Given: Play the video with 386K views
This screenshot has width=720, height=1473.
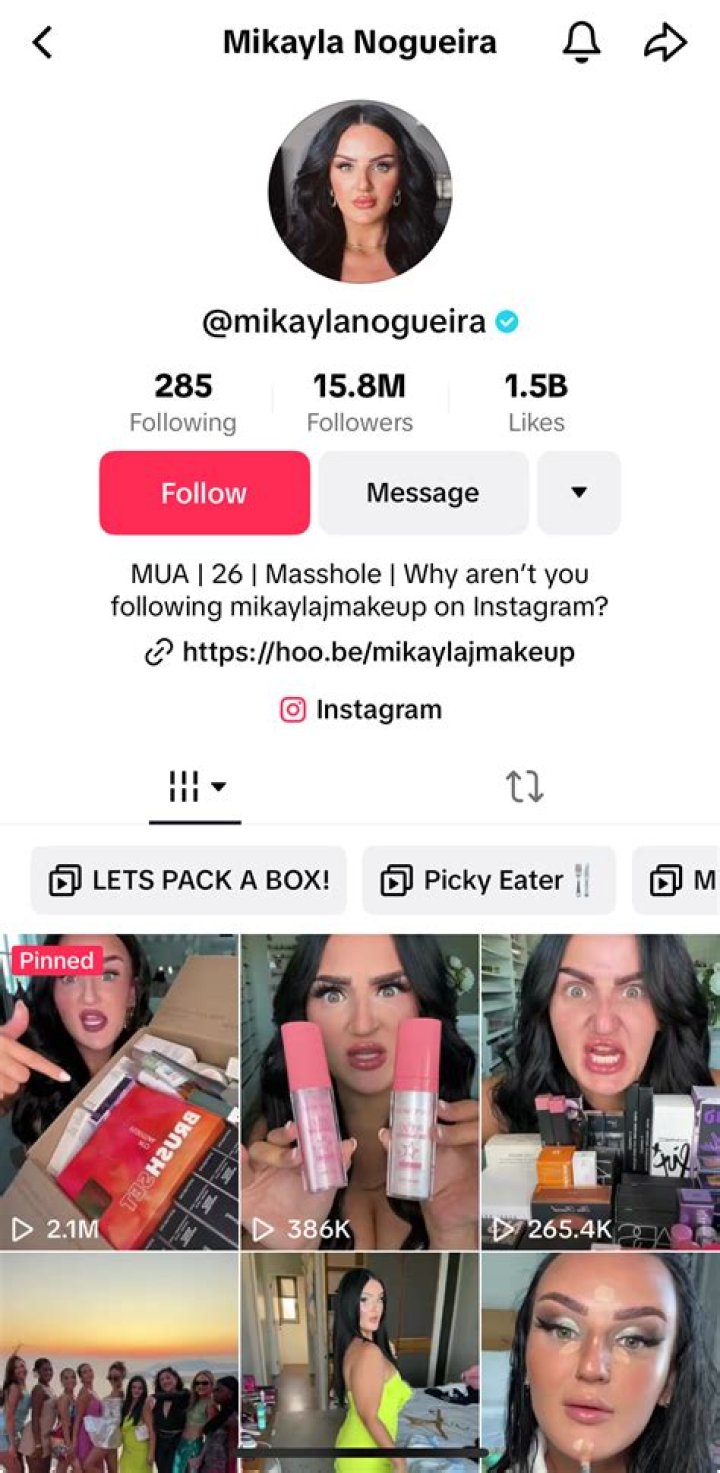Looking at the screenshot, I should pos(360,1092).
